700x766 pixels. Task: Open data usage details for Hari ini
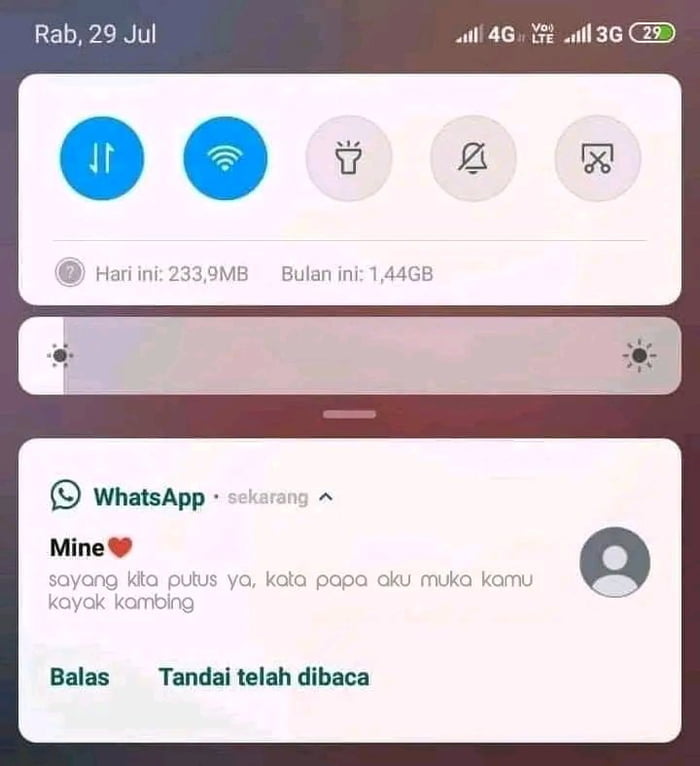point(170,273)
